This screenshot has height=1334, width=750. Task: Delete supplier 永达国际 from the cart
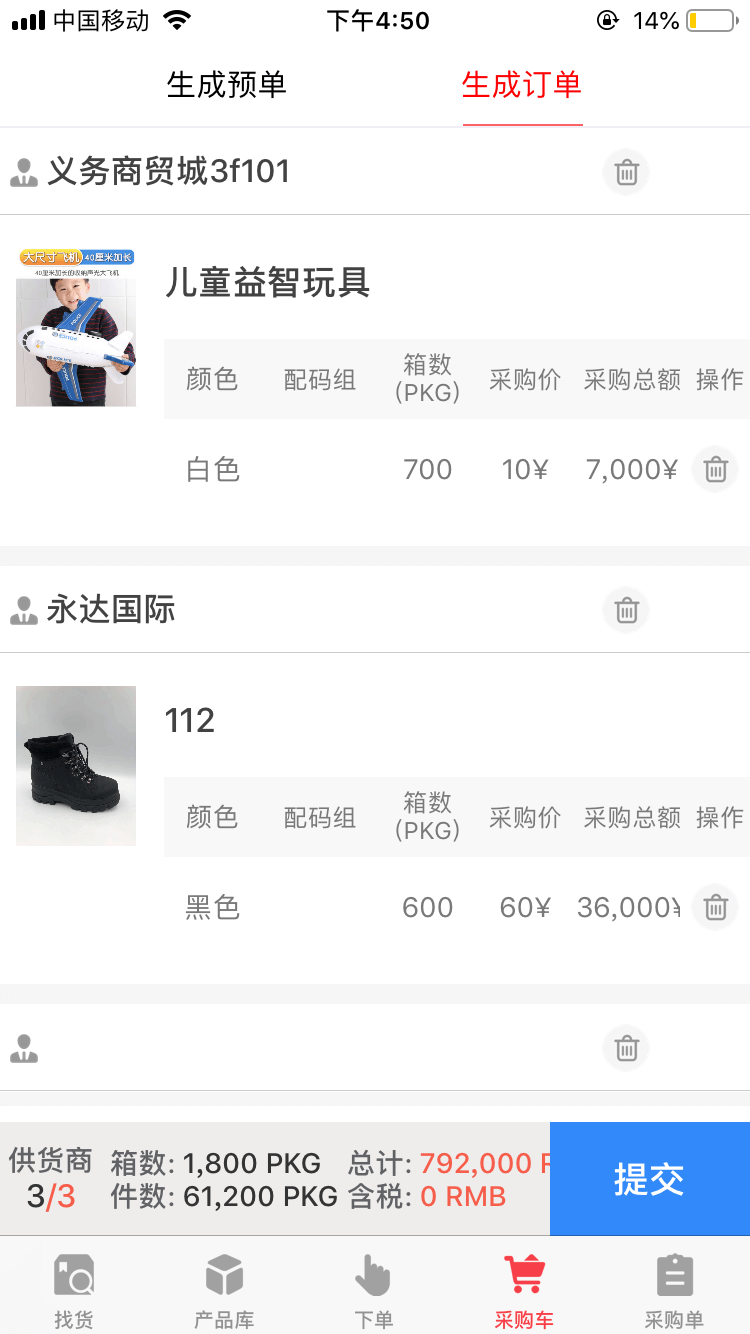pyautogui.click(x=626, y=610)
